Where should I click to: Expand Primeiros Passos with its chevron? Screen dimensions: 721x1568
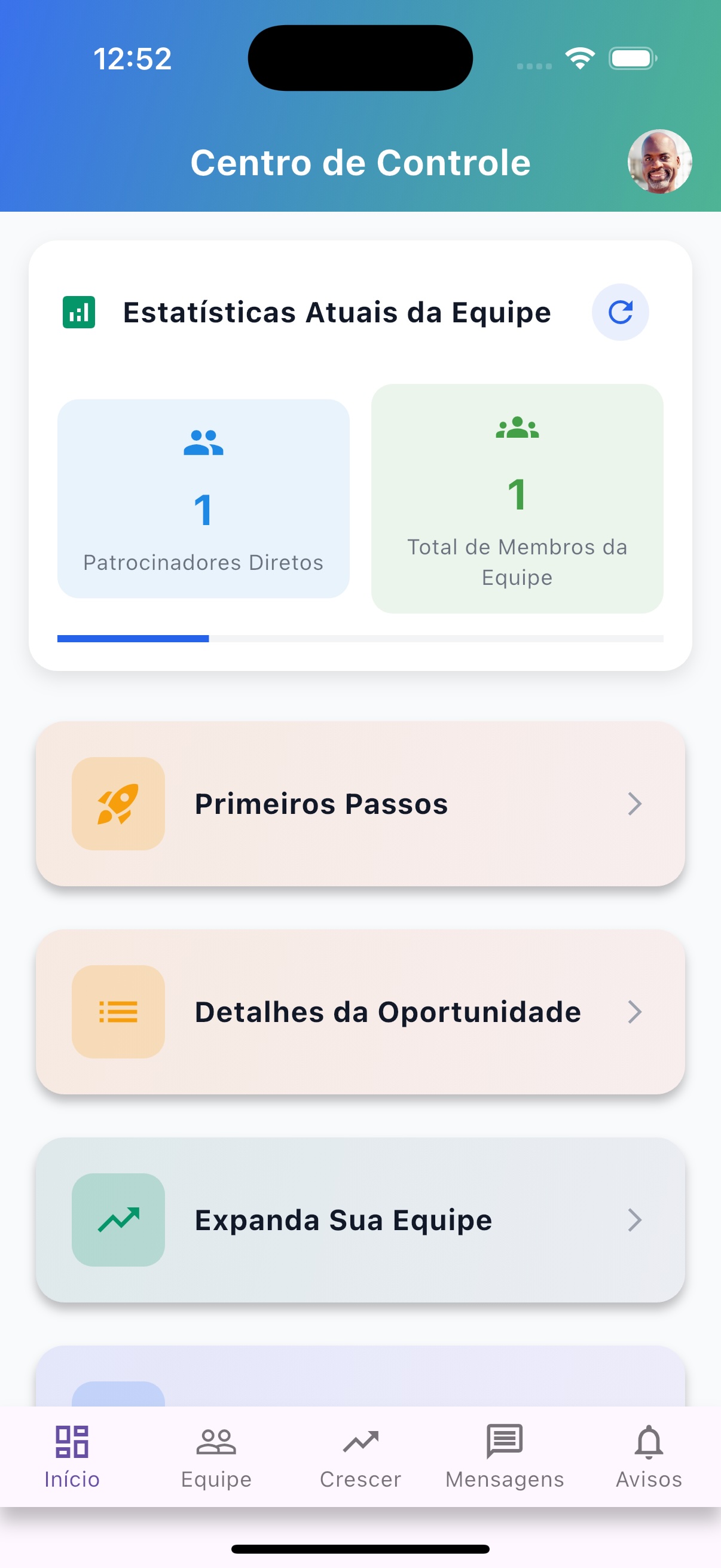click(634, 804)
